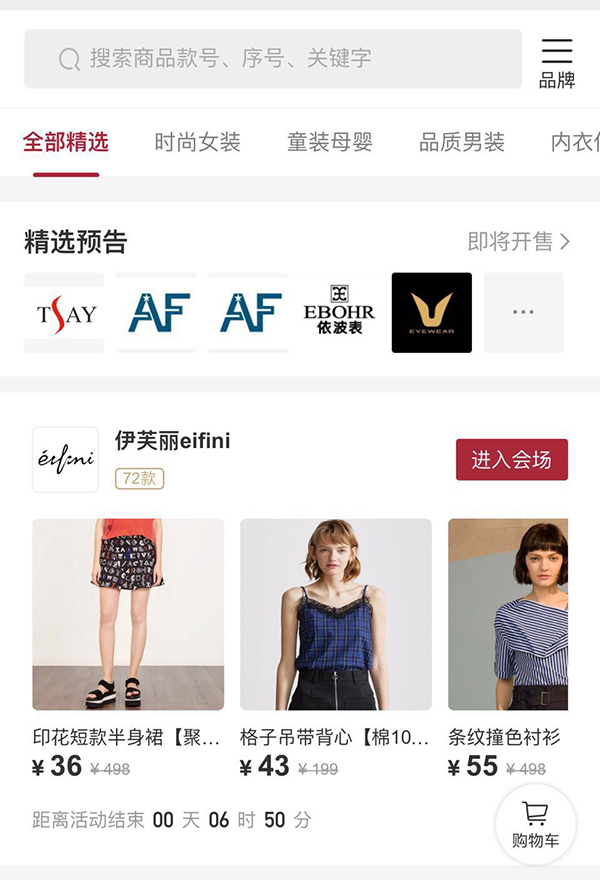This screenshot has width=600, height=880.
Task: Open the 购物车 shopping cart
Action: (x=536, y=824)
